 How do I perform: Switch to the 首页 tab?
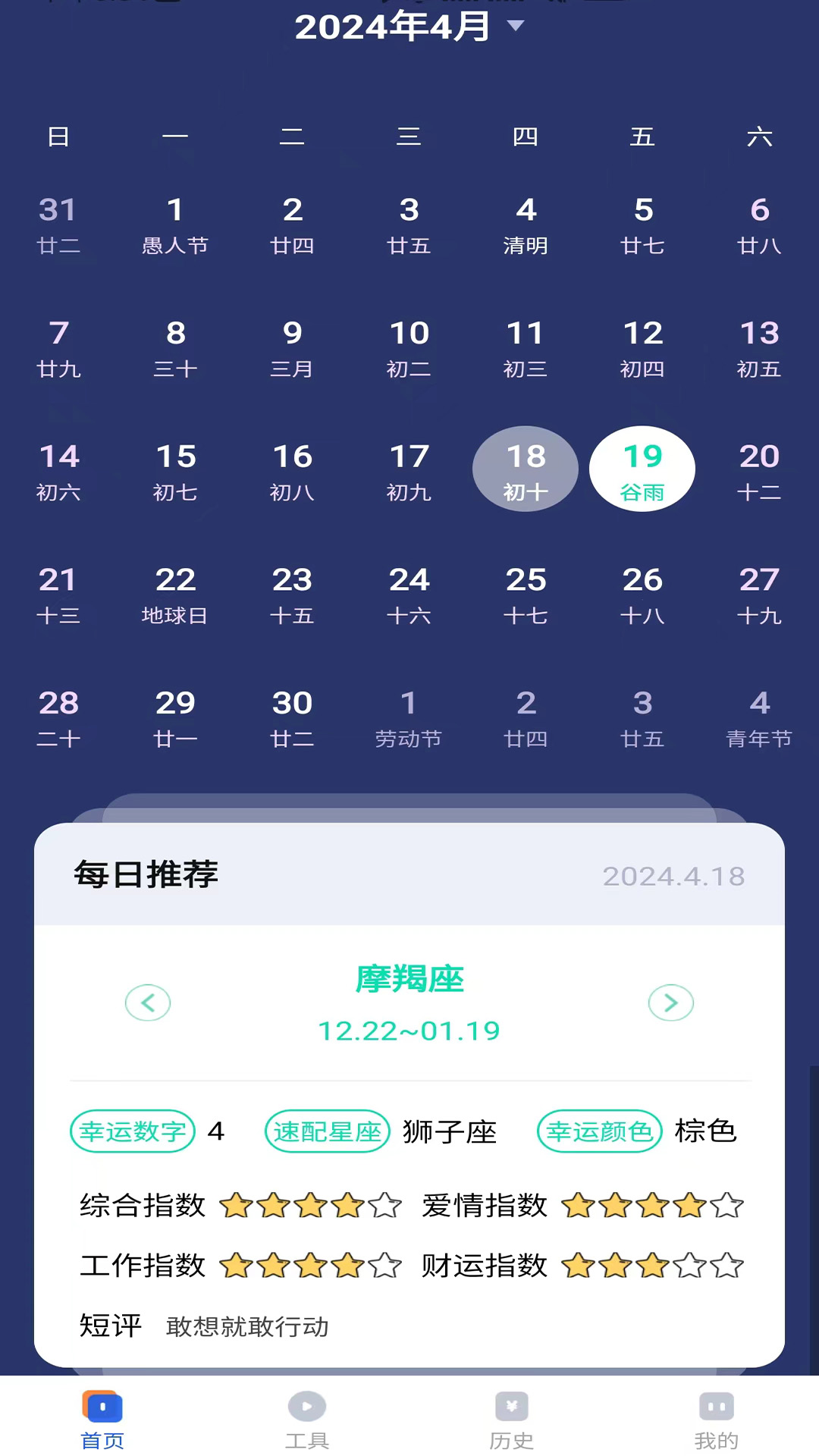click(x=102, y=1420)
